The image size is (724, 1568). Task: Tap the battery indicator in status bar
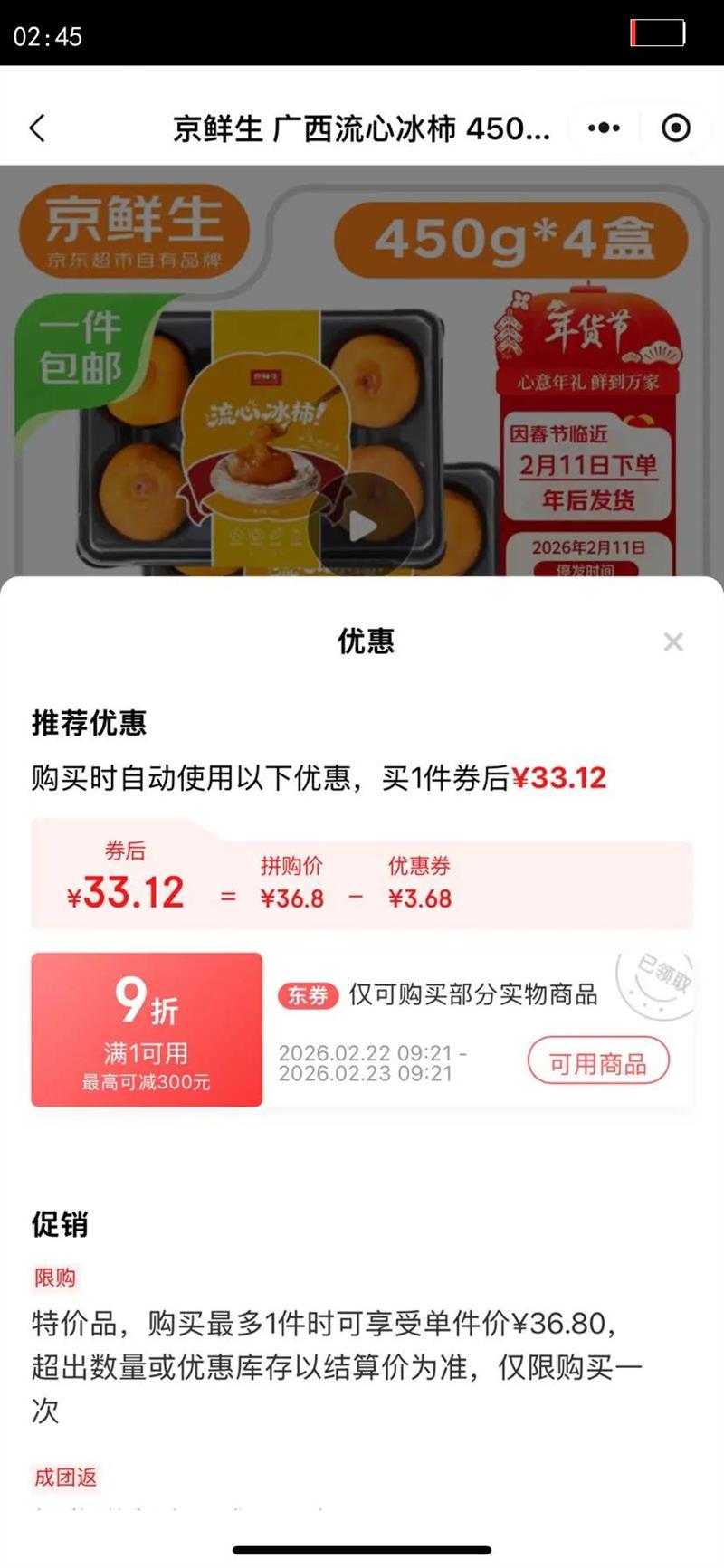660,33
